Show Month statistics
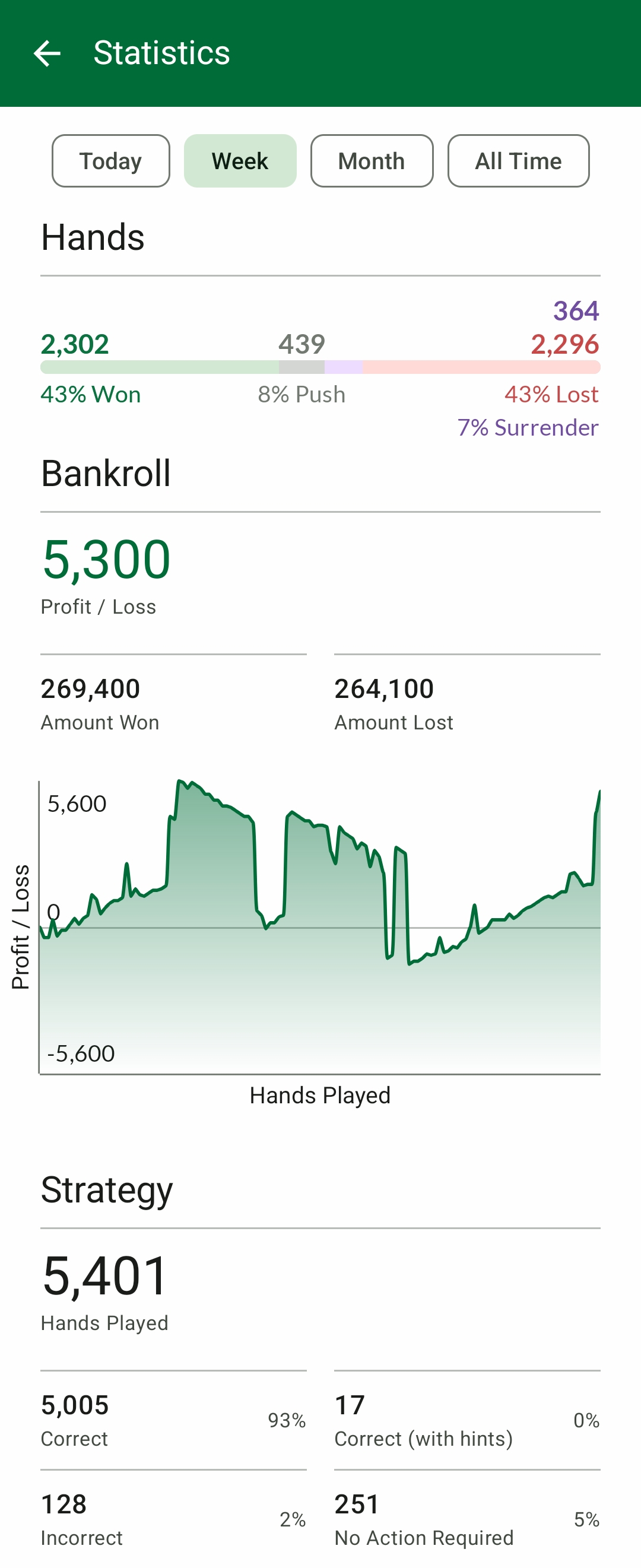 [x=372, y=161]
